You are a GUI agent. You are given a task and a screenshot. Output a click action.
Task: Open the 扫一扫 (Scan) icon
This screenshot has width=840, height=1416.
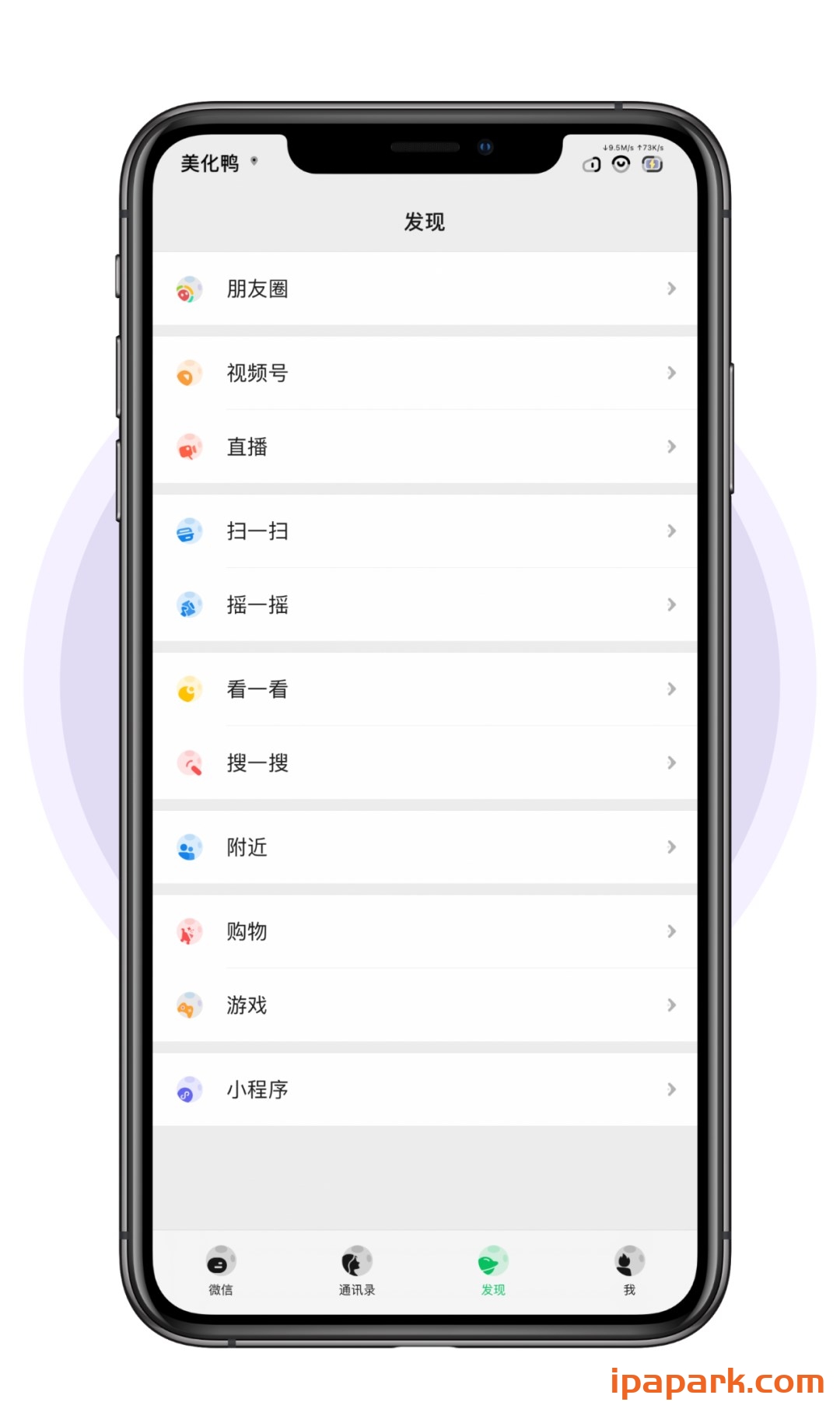point(187,531)
